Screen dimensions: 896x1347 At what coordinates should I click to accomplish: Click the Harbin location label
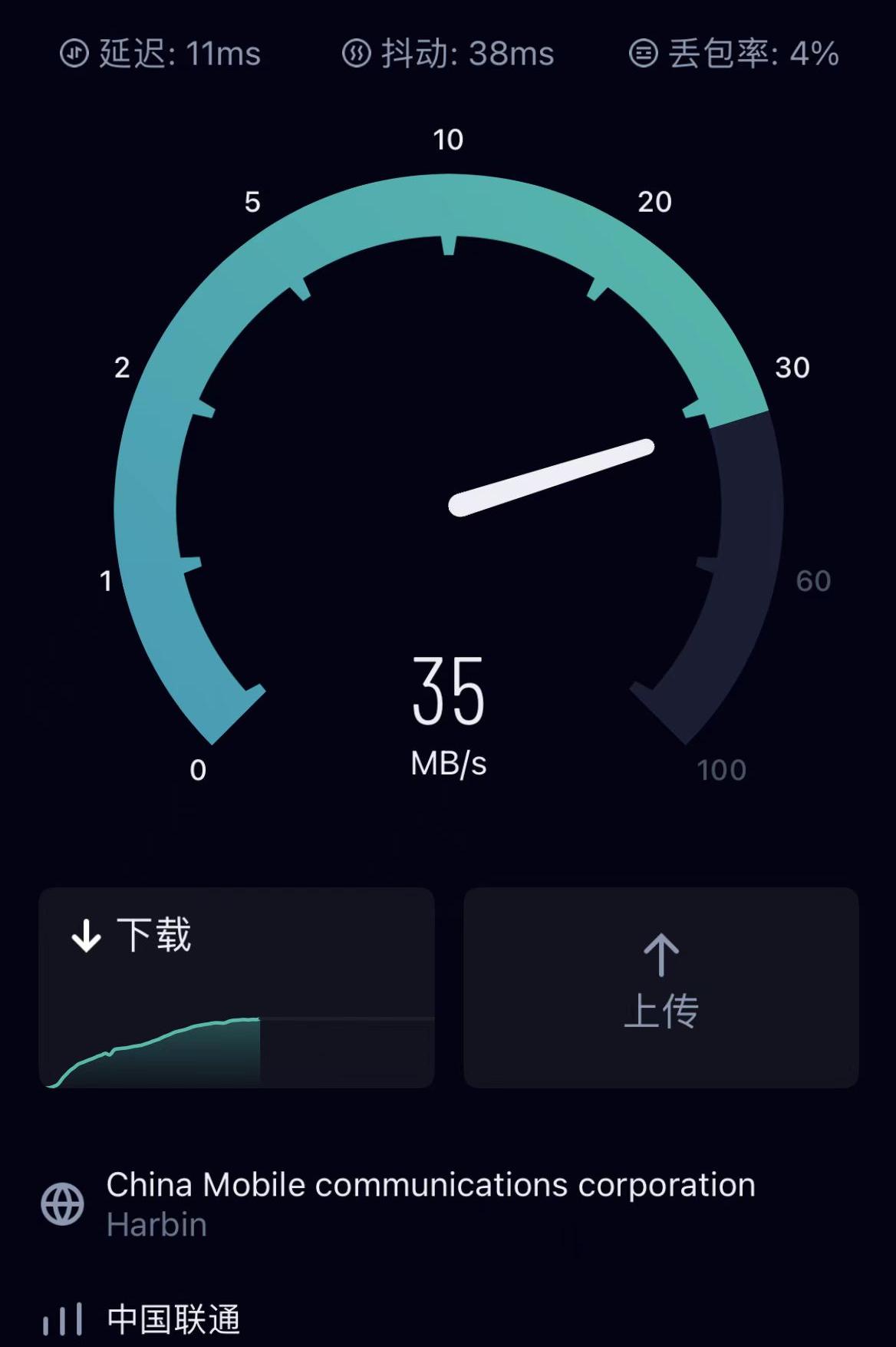(x=156, y=1223)
